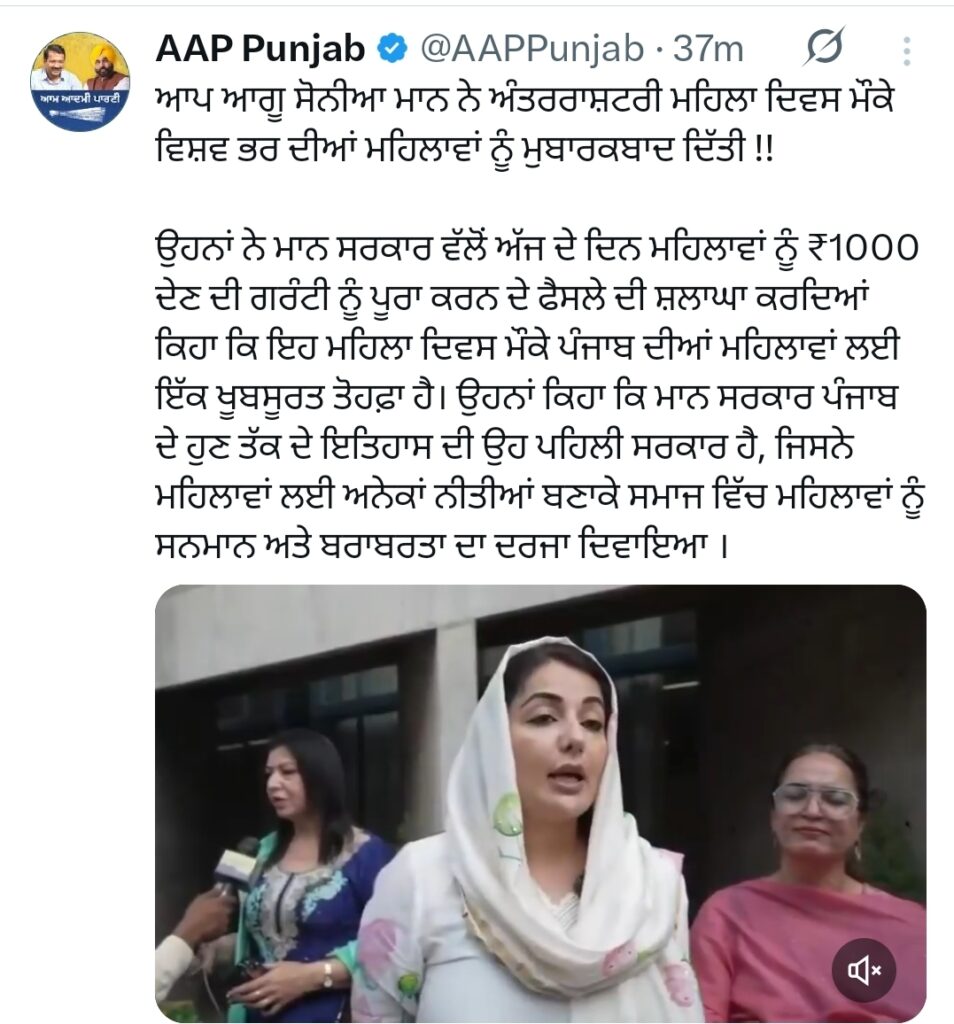
Task: Unmute the video with the speaker icon
Action: coord(865,969)
